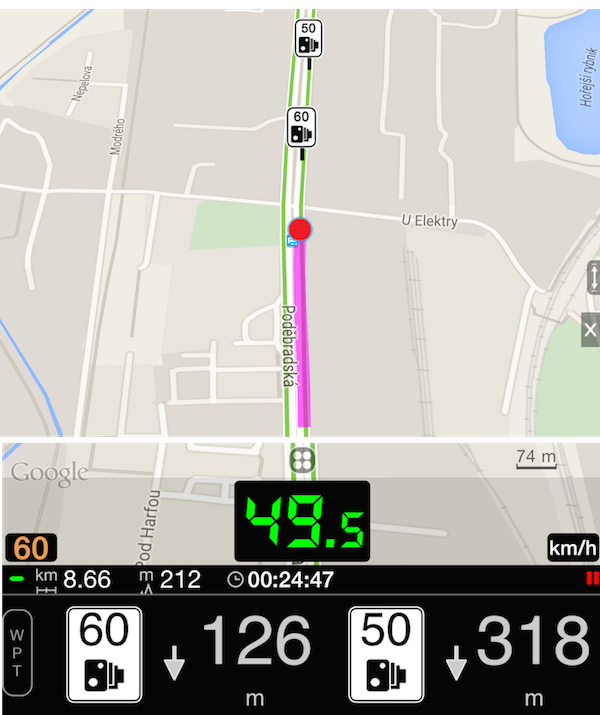This screenshot has width=600, height=715.
Task: Tap the WPT waypoint button
Action: (x=17, y=656)
